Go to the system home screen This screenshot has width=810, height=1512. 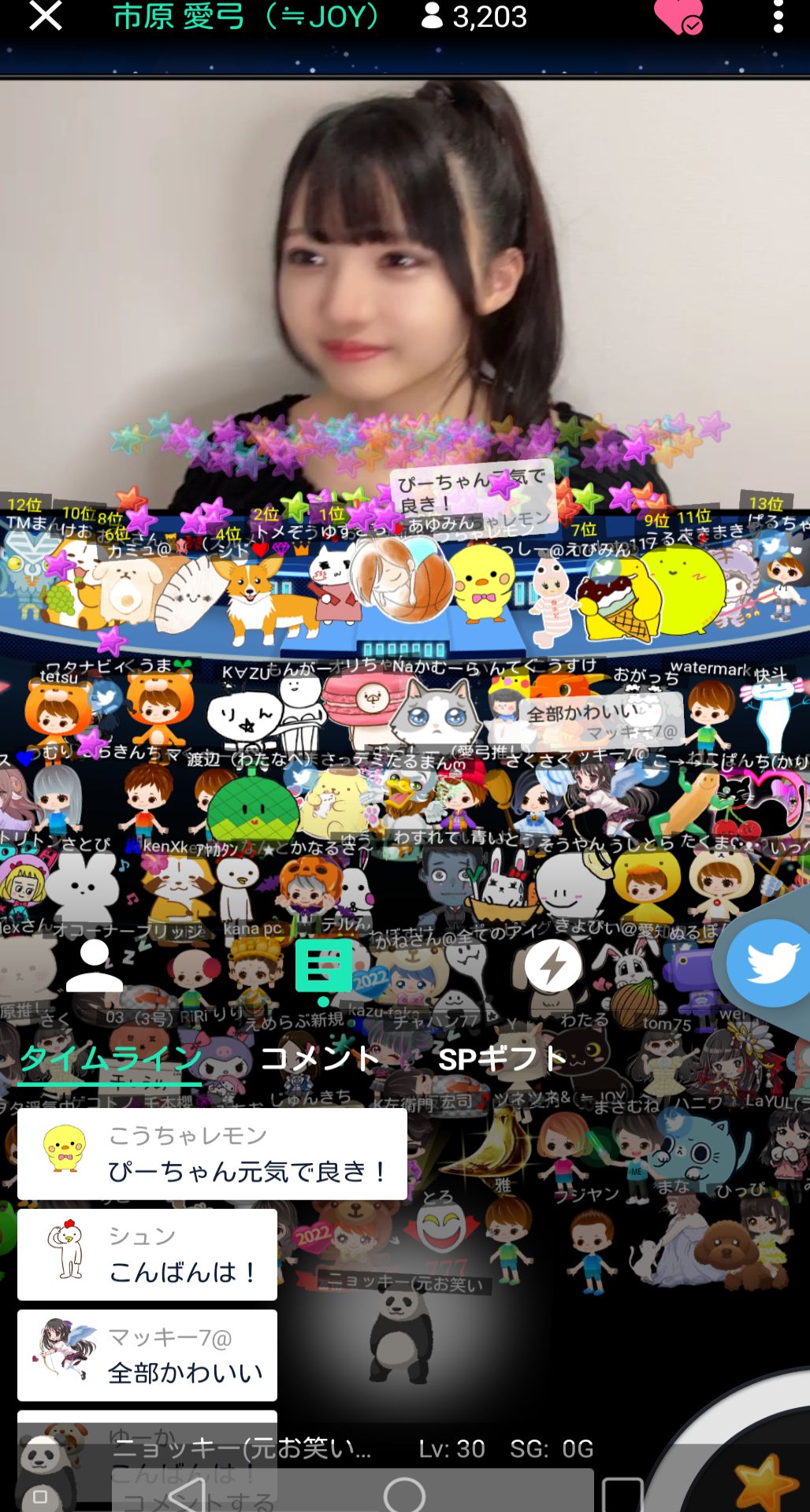(404, 1494)
